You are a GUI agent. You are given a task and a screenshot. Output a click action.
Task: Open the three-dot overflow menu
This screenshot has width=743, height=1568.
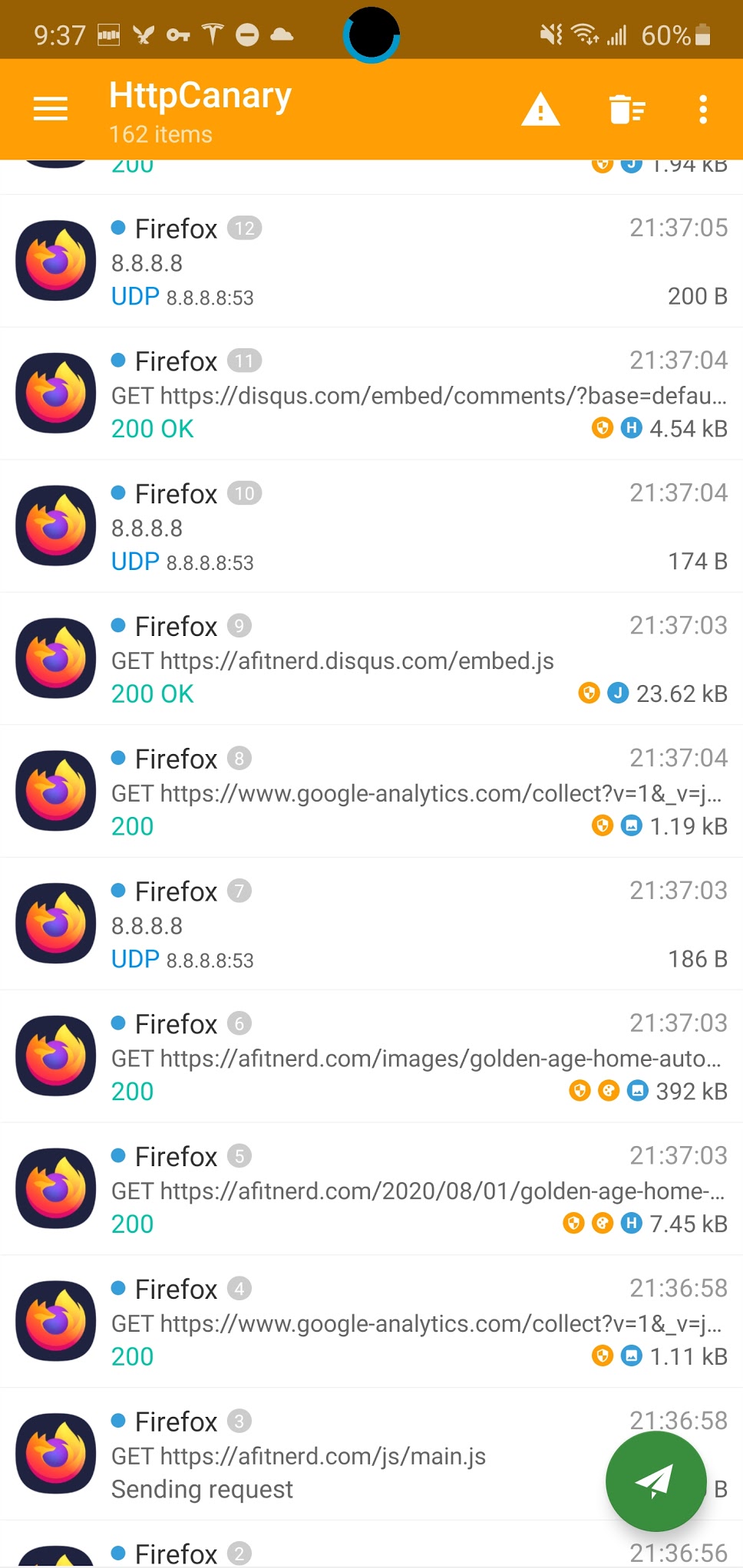703,109
